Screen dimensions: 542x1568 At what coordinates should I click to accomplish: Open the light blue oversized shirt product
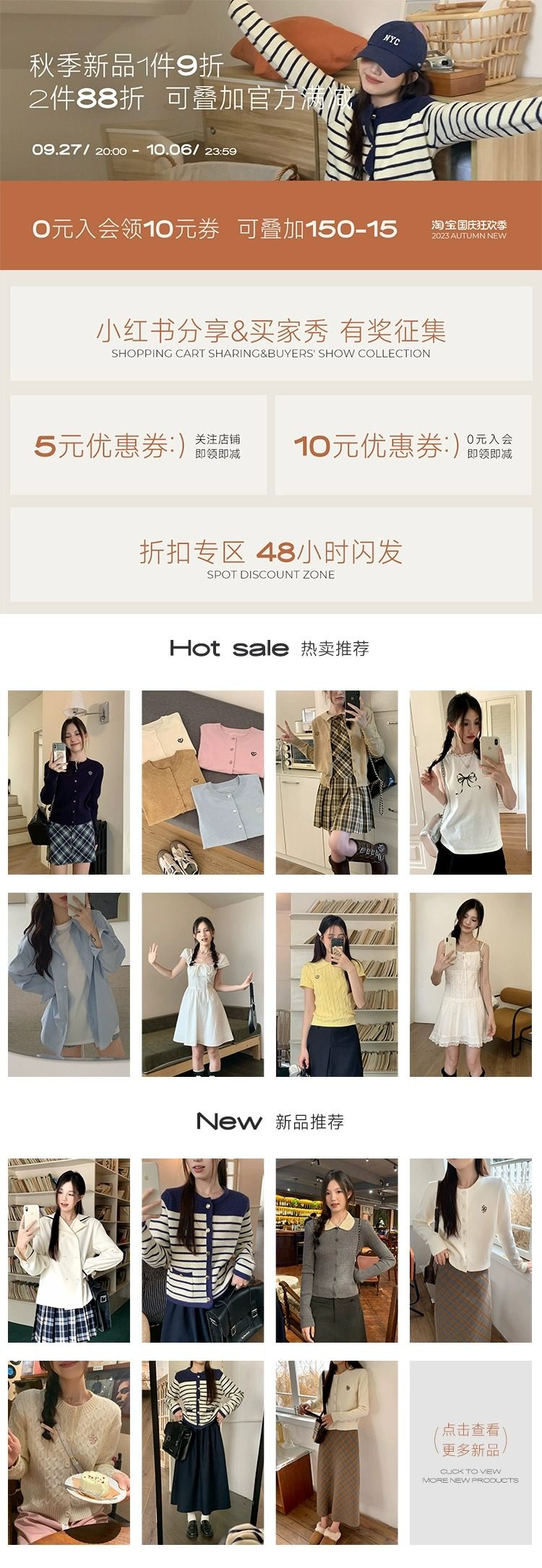click(69, 984)
